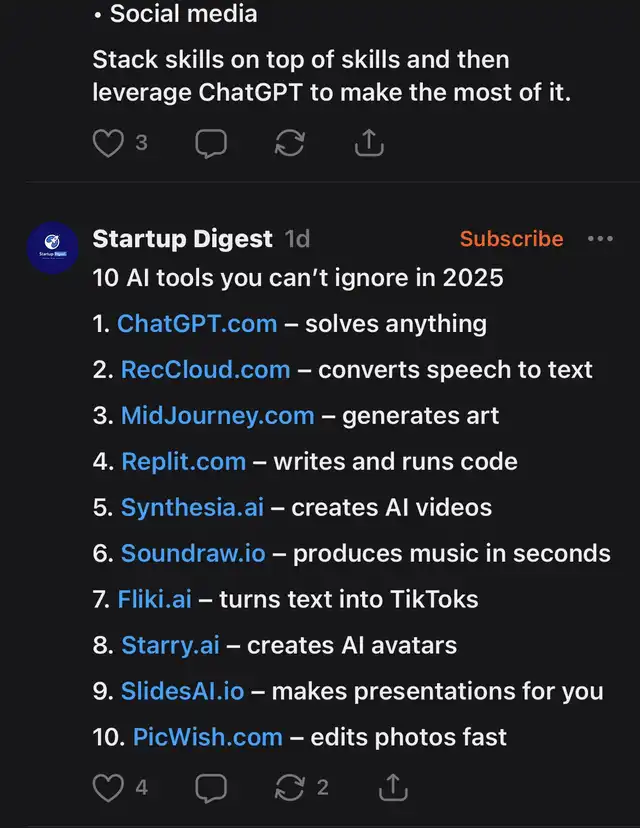Open Startup Digest profile avatar

[x=52, y=248]
